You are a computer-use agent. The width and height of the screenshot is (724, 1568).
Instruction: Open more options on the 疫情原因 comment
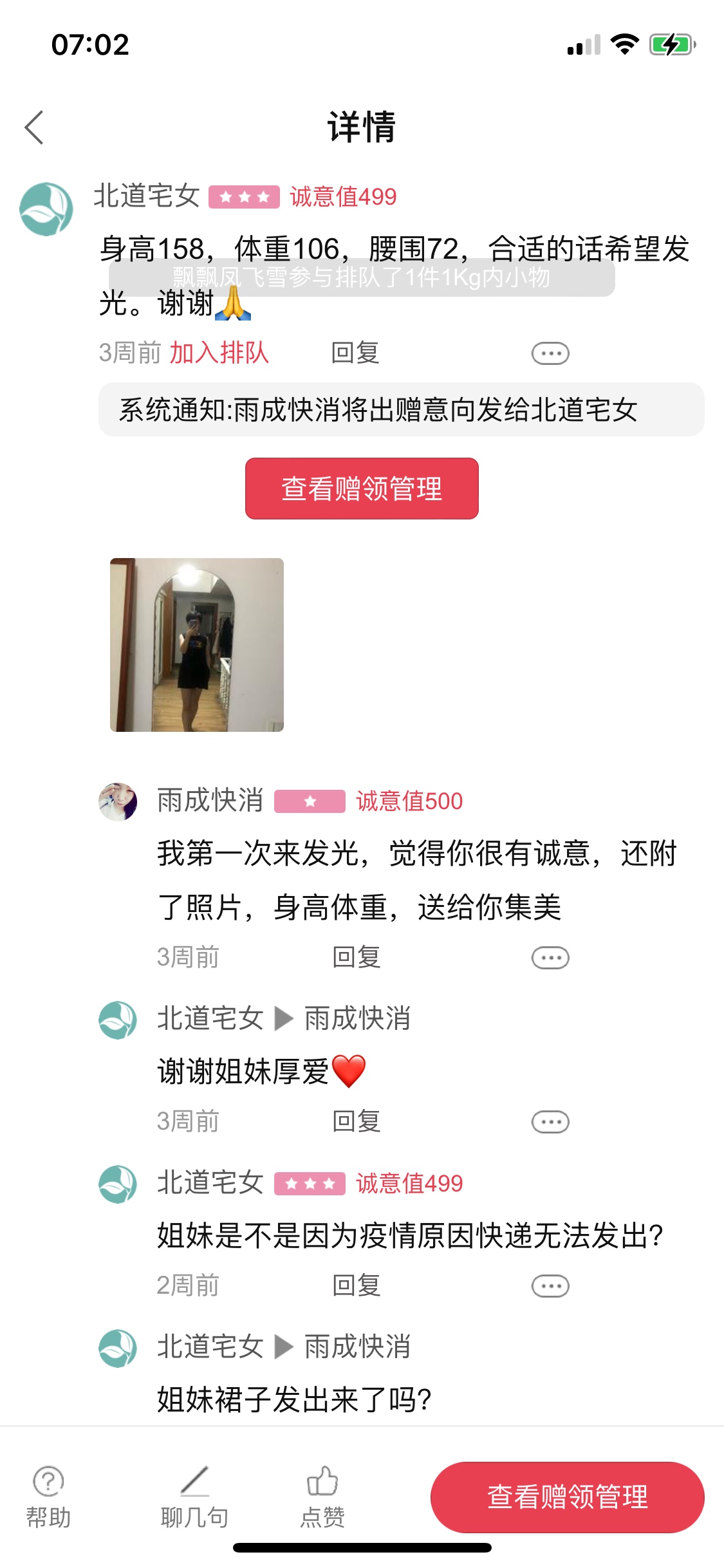click(x=550, y=1286)
